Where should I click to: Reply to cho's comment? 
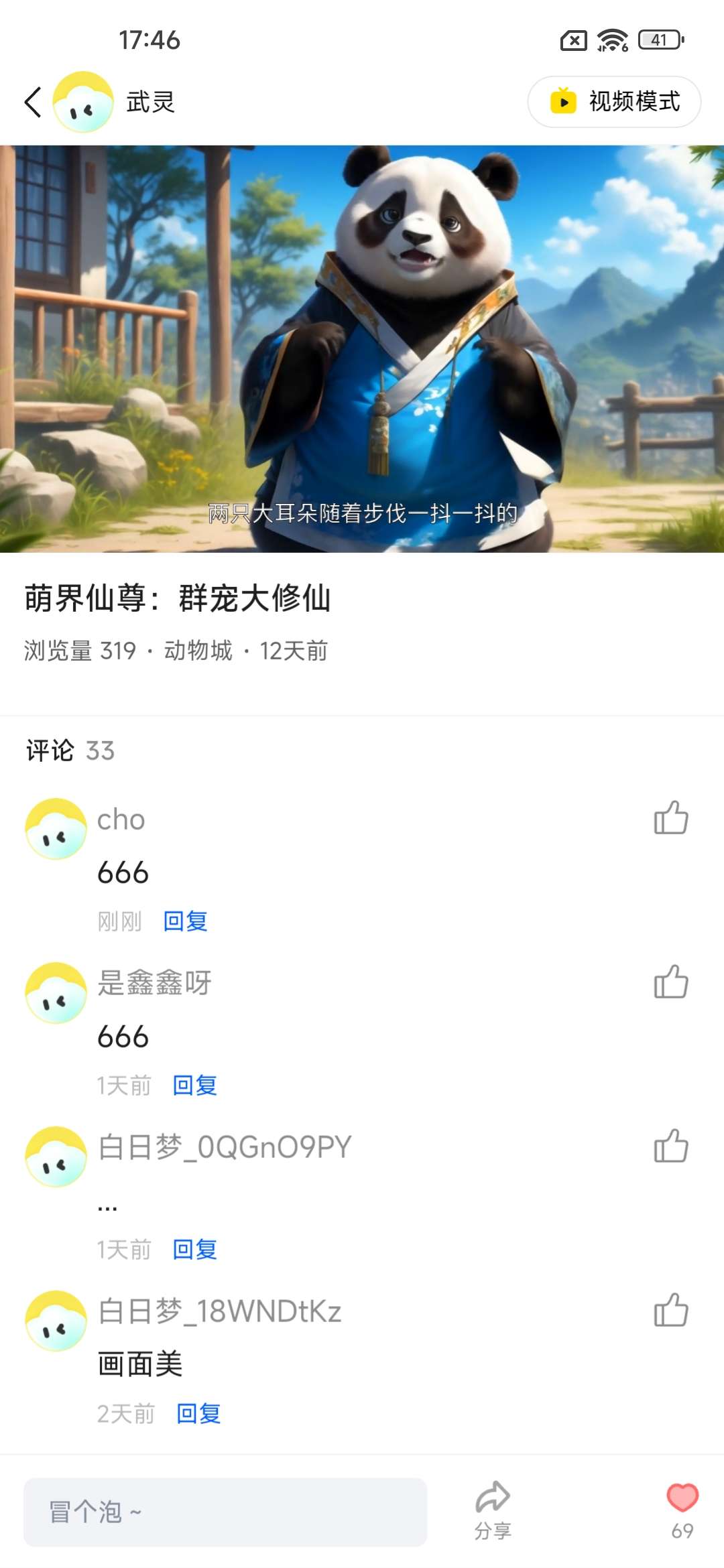(186, 921)
